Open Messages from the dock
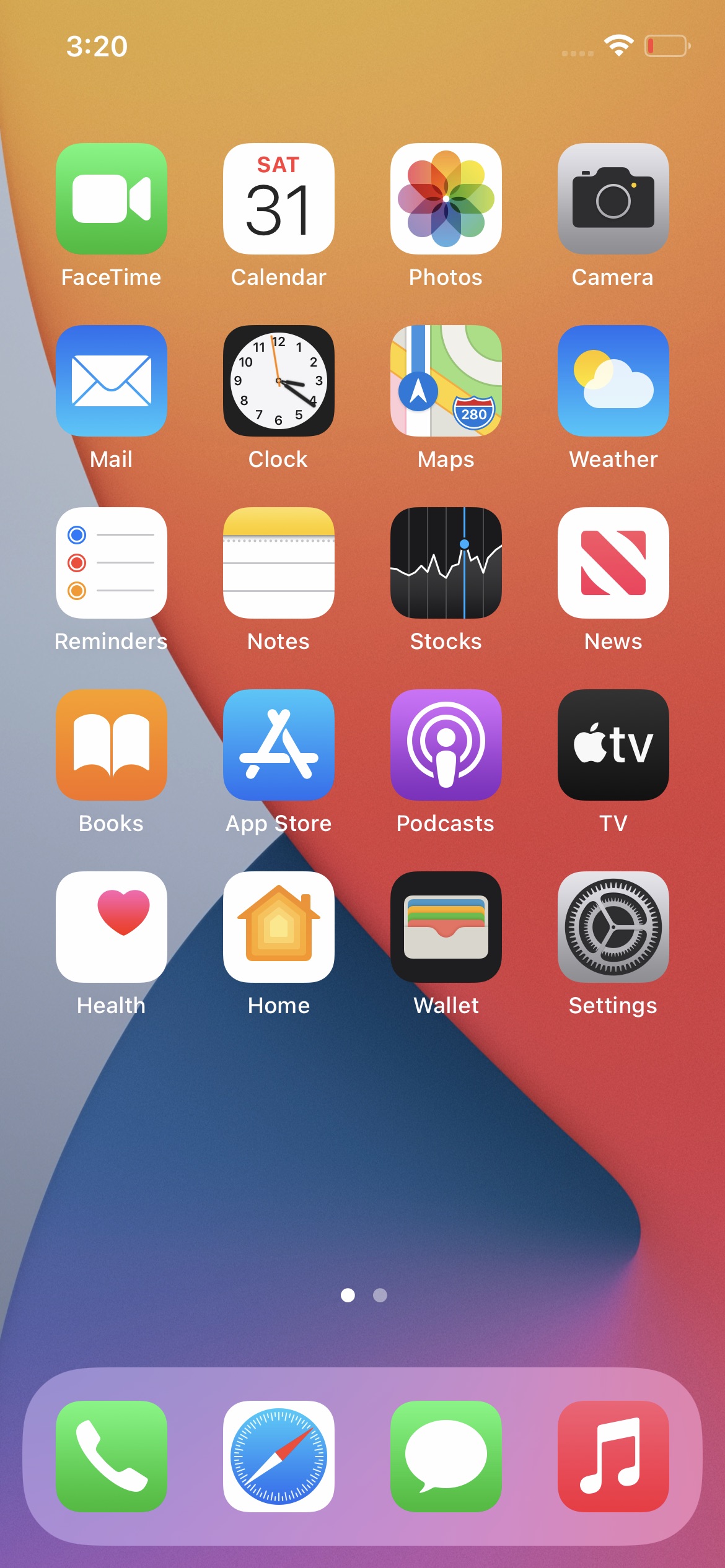The width and height of the screenshot is (725, 1568). (446, 1456)
